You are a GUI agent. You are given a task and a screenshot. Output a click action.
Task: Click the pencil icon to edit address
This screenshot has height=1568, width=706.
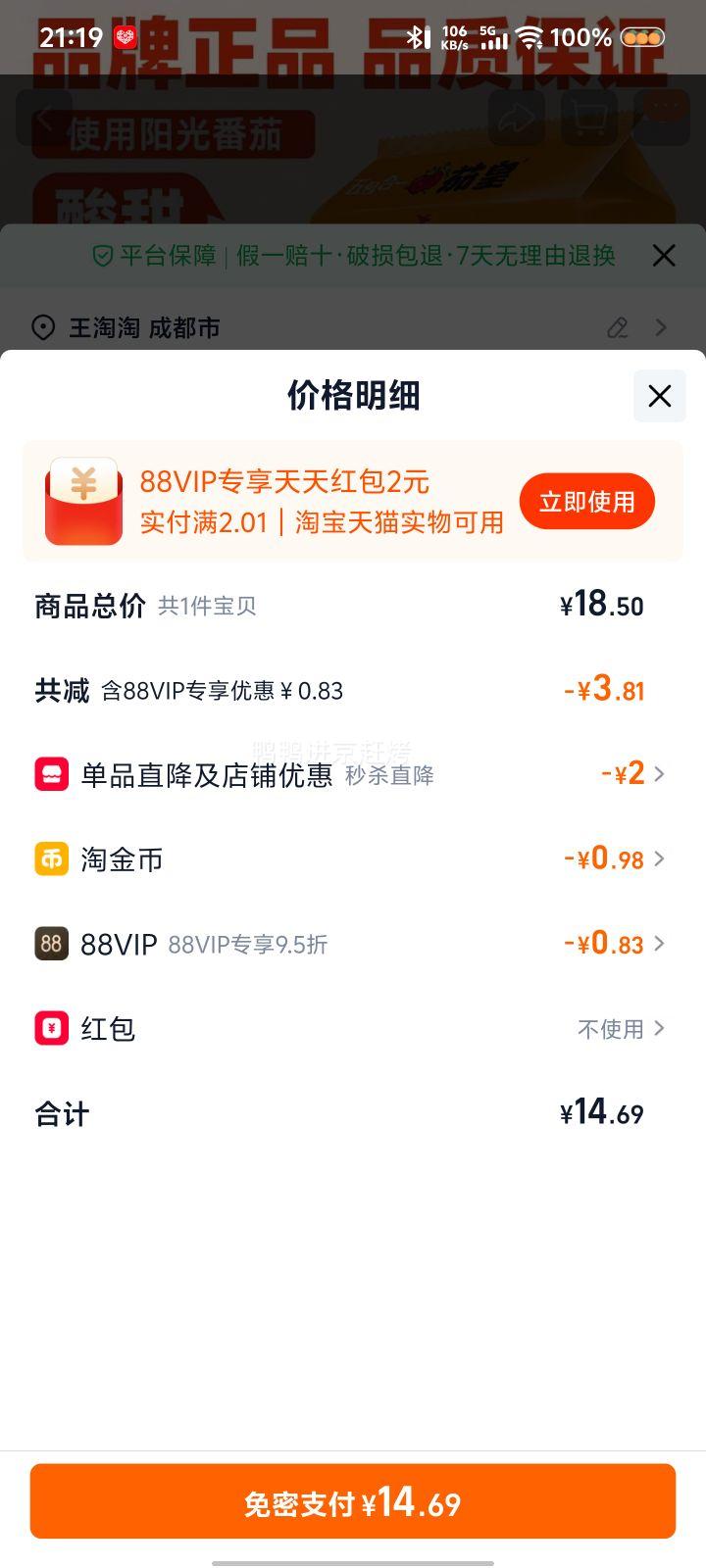click(x=617, y=327)
